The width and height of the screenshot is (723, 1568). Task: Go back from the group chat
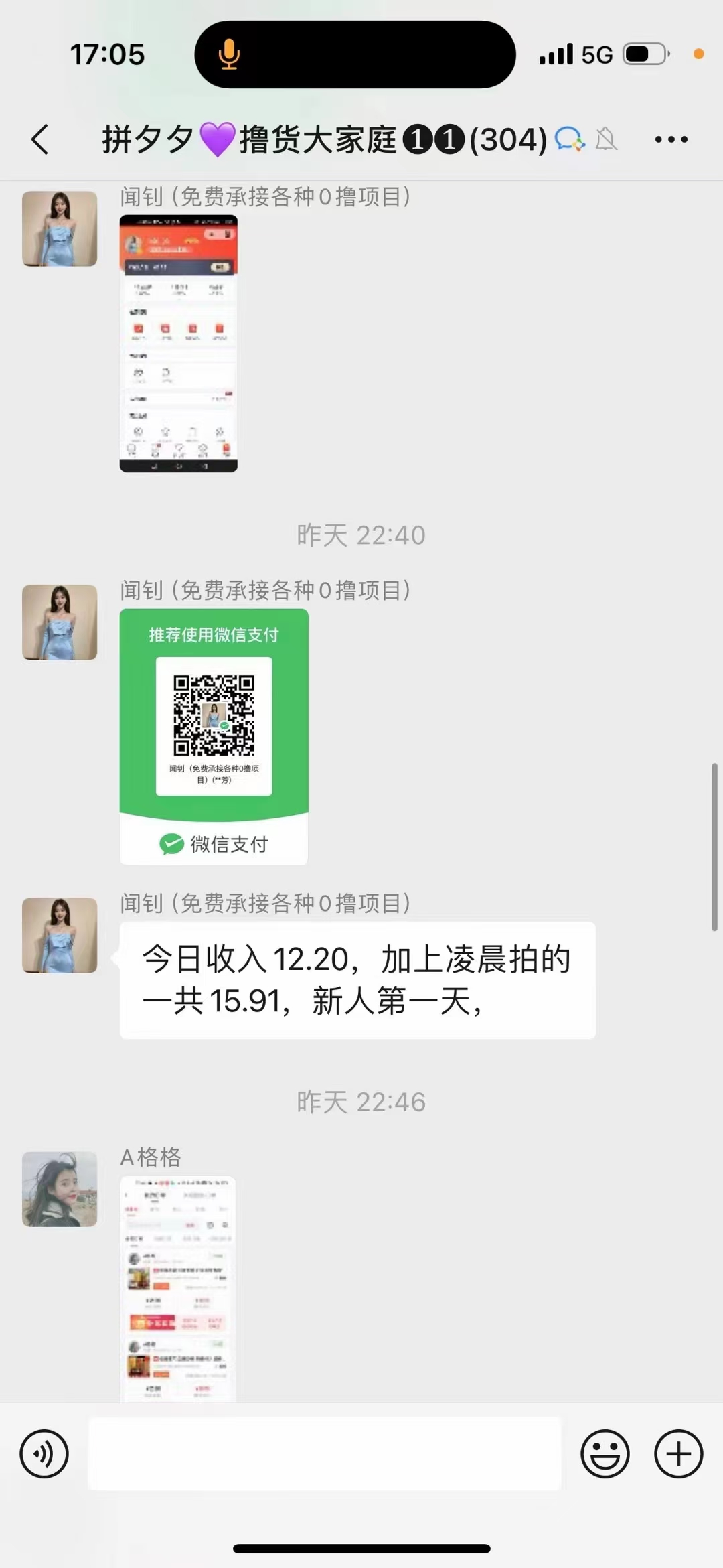click(x=40, y=139)
